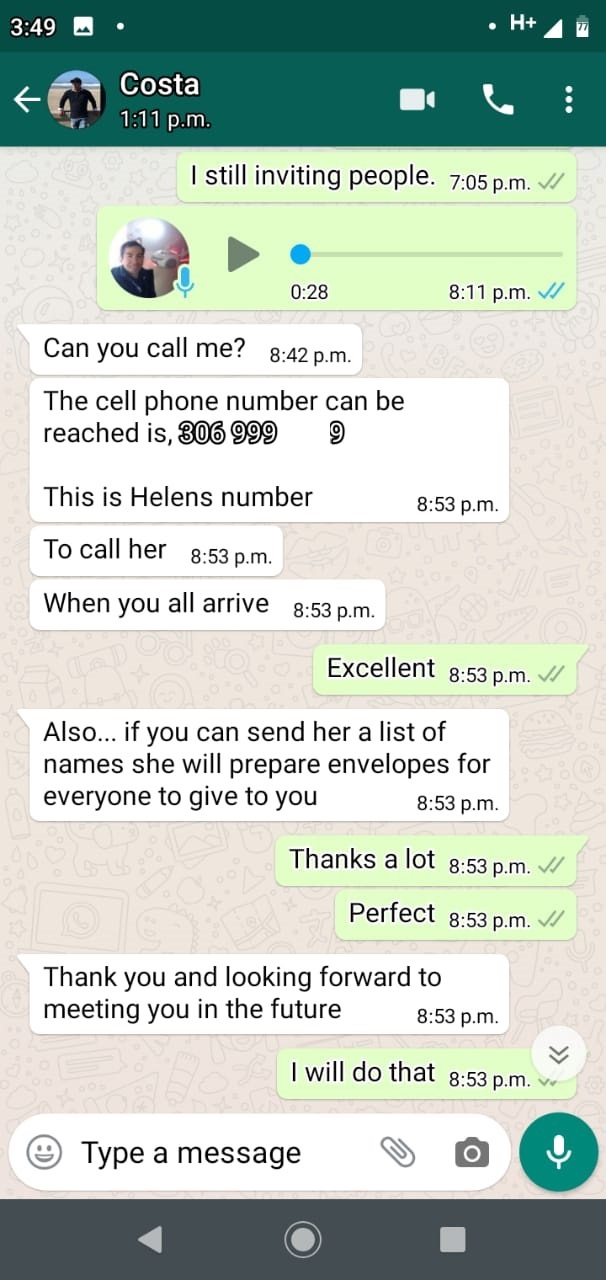The width and height of the screenshot is (606, 1280).
Task: Open recent apps
Action: [x=453, y=1240]
